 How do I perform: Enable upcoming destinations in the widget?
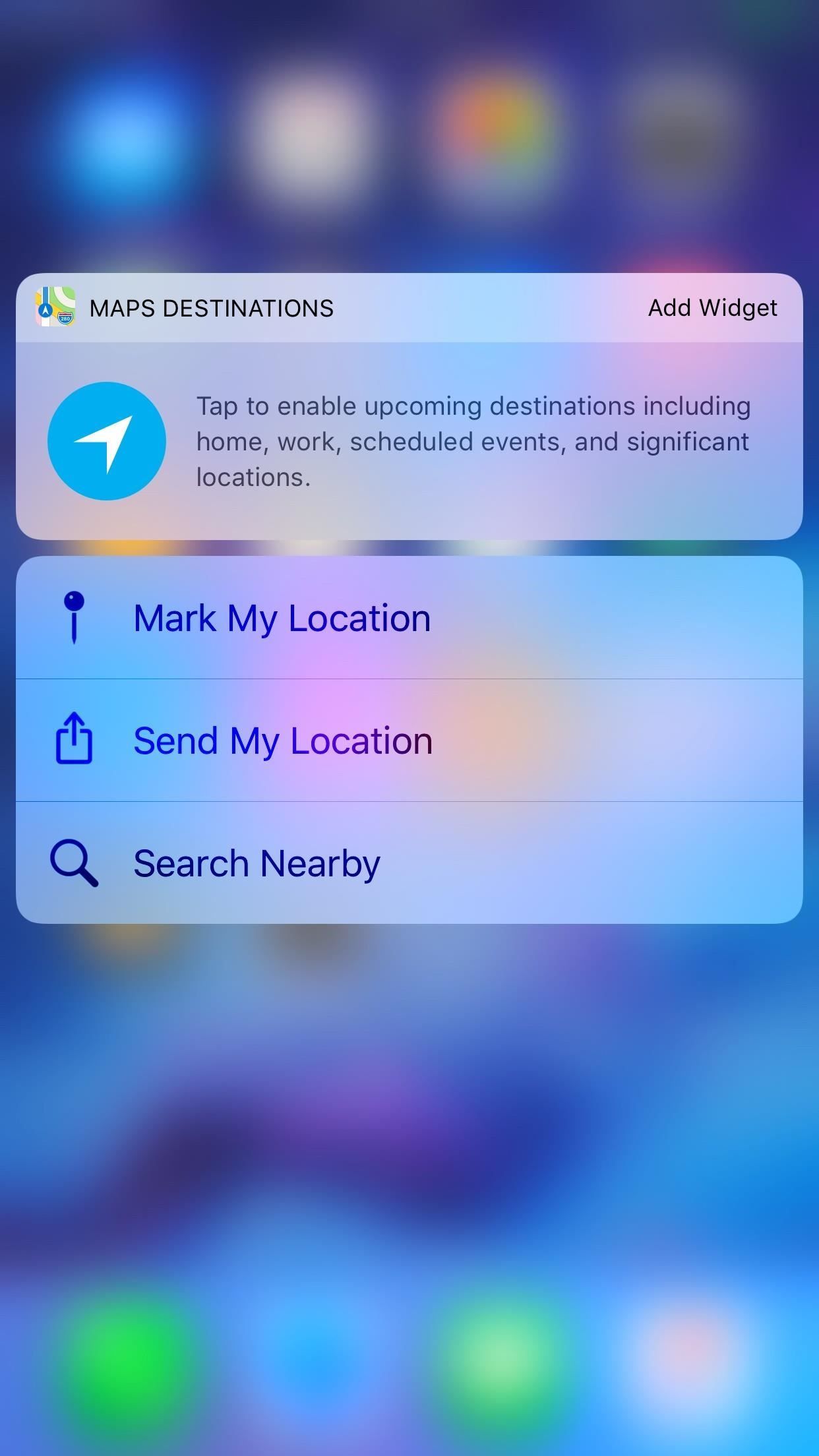409,440
